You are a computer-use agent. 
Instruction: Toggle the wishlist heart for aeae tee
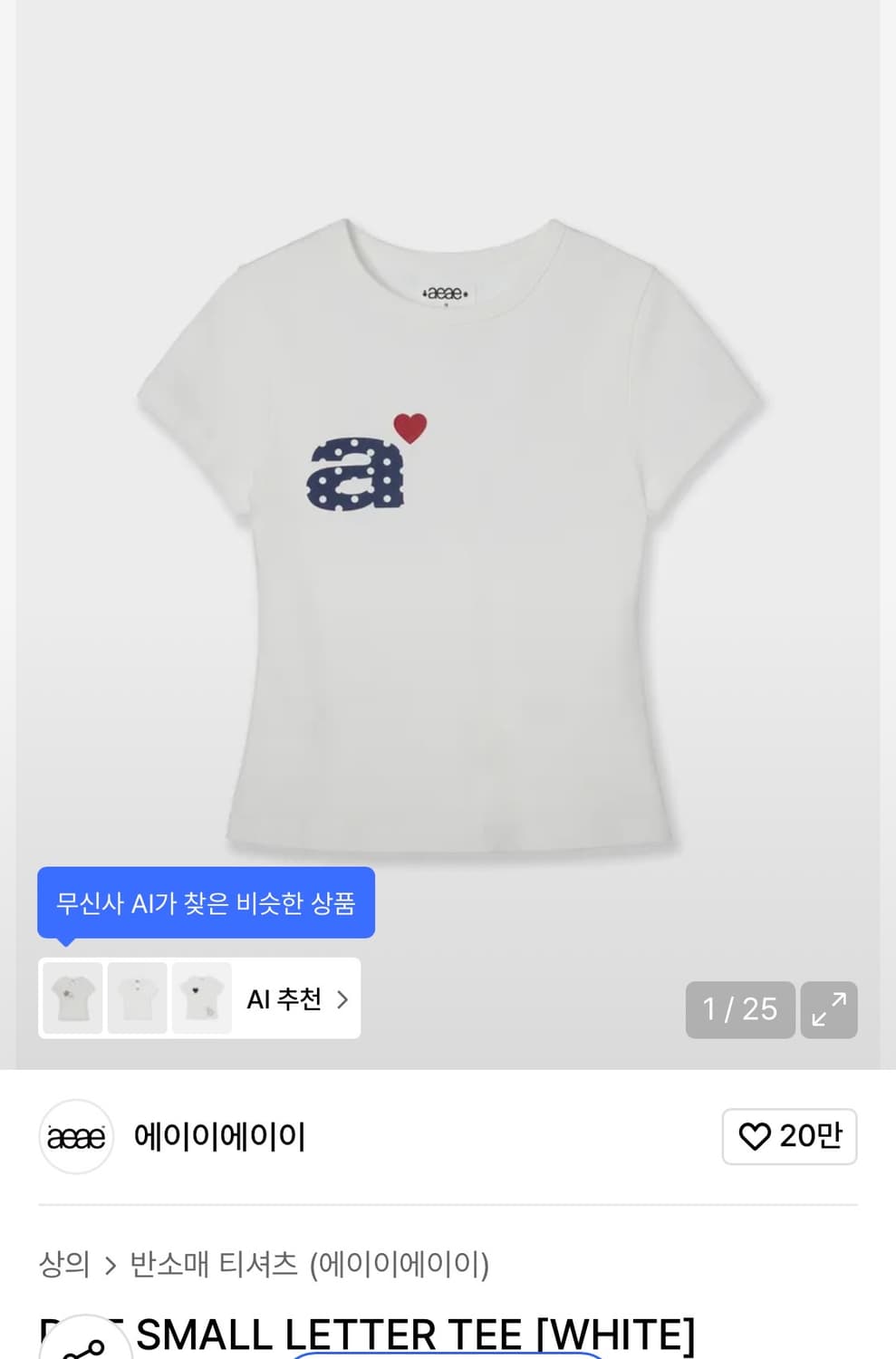[755, 1136]
